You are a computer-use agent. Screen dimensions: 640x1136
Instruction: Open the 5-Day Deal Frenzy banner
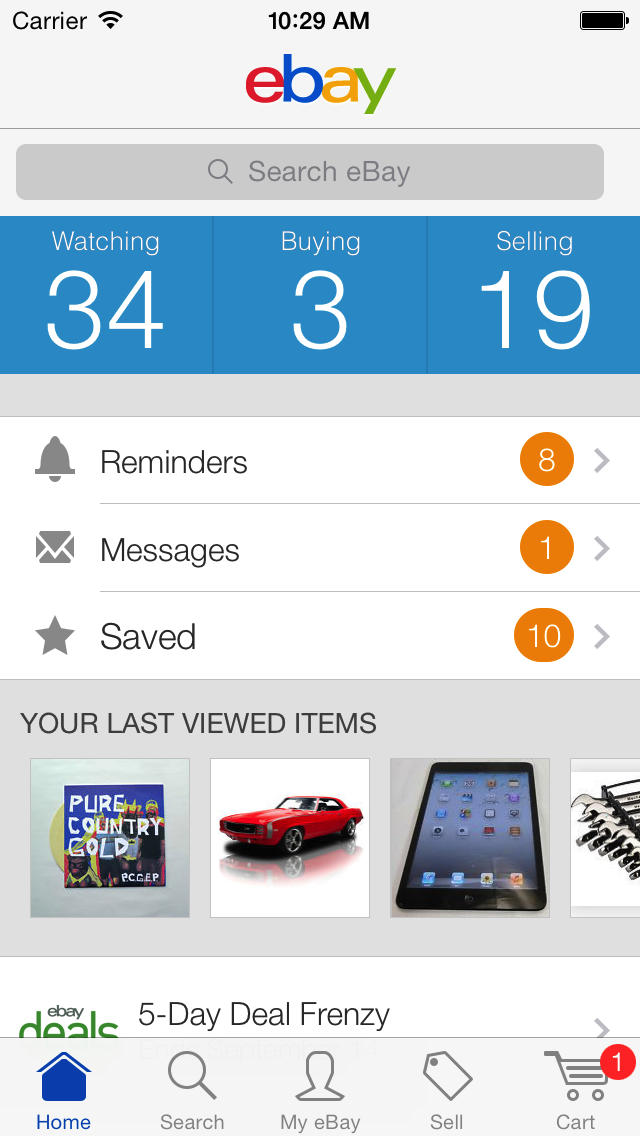point(320,1012)
